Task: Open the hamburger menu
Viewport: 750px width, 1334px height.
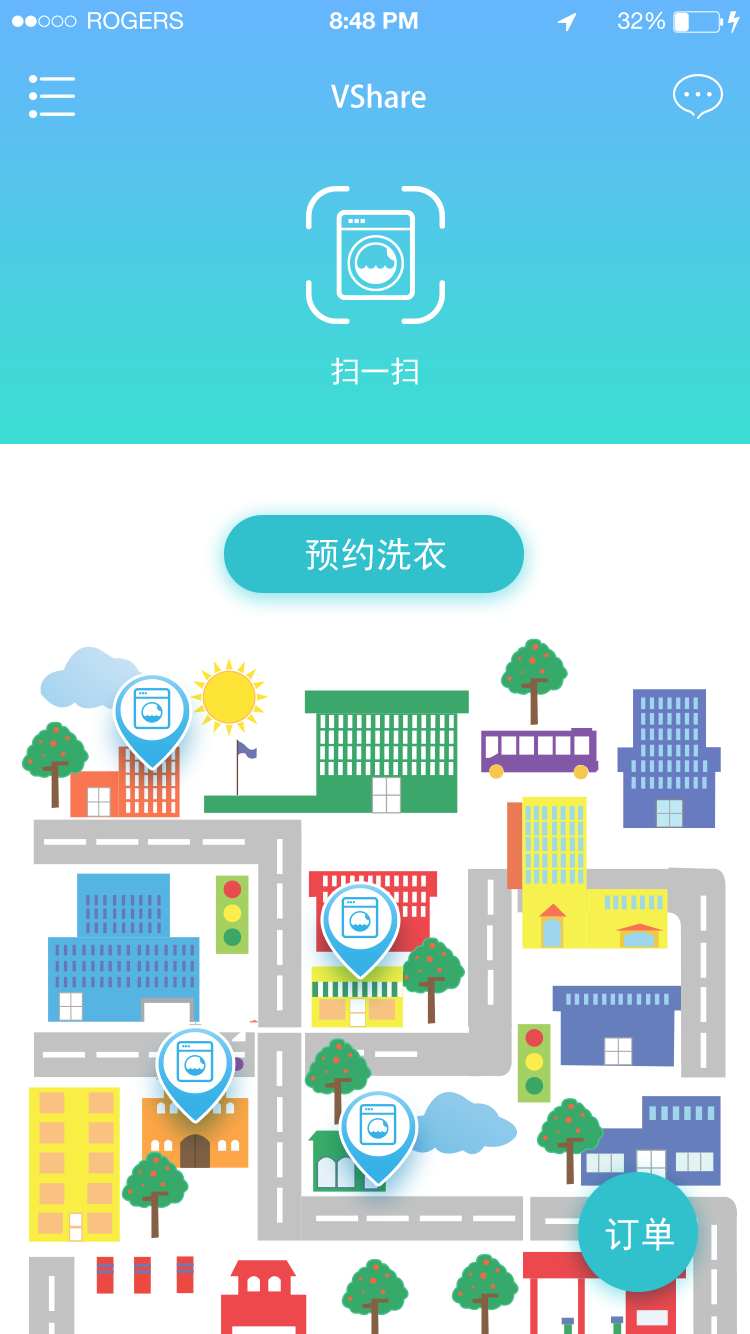Action: (52, 97)
